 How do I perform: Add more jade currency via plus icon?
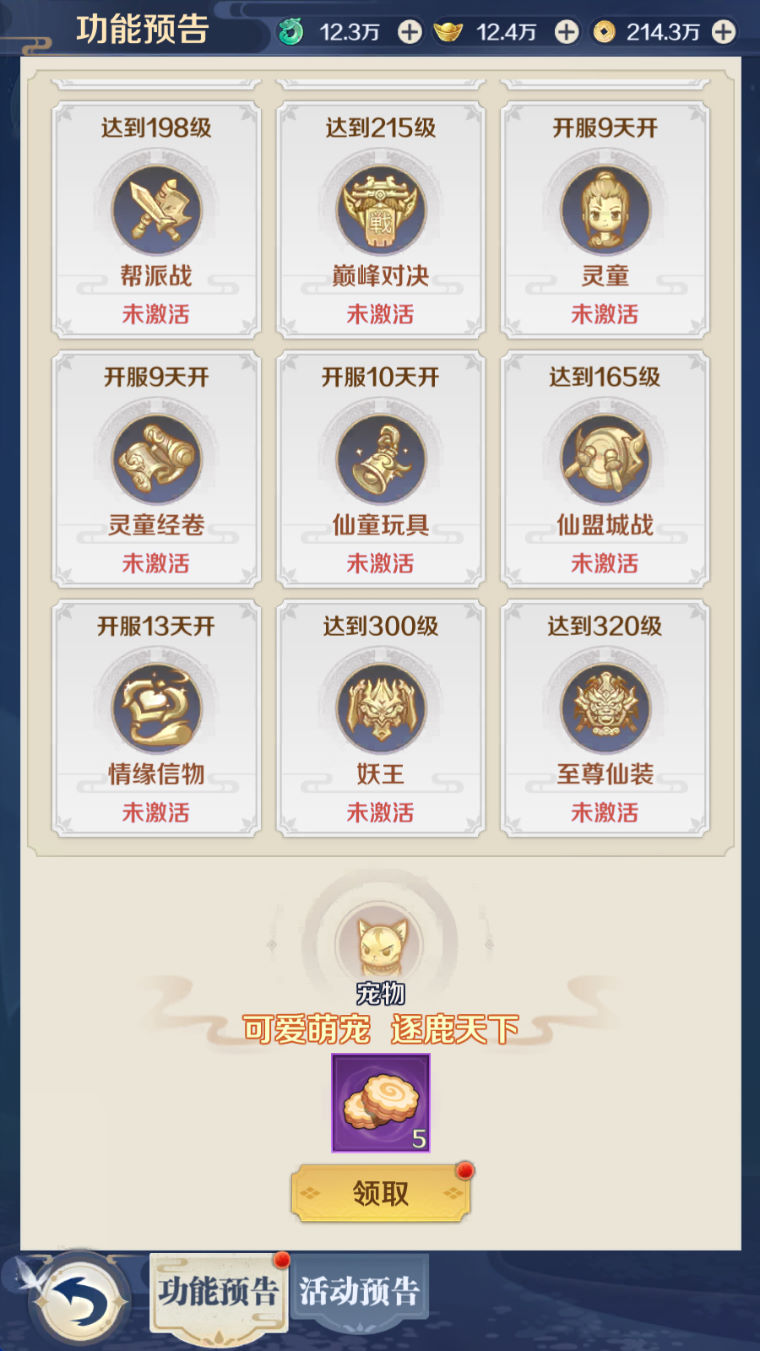(x=410, y=32)
